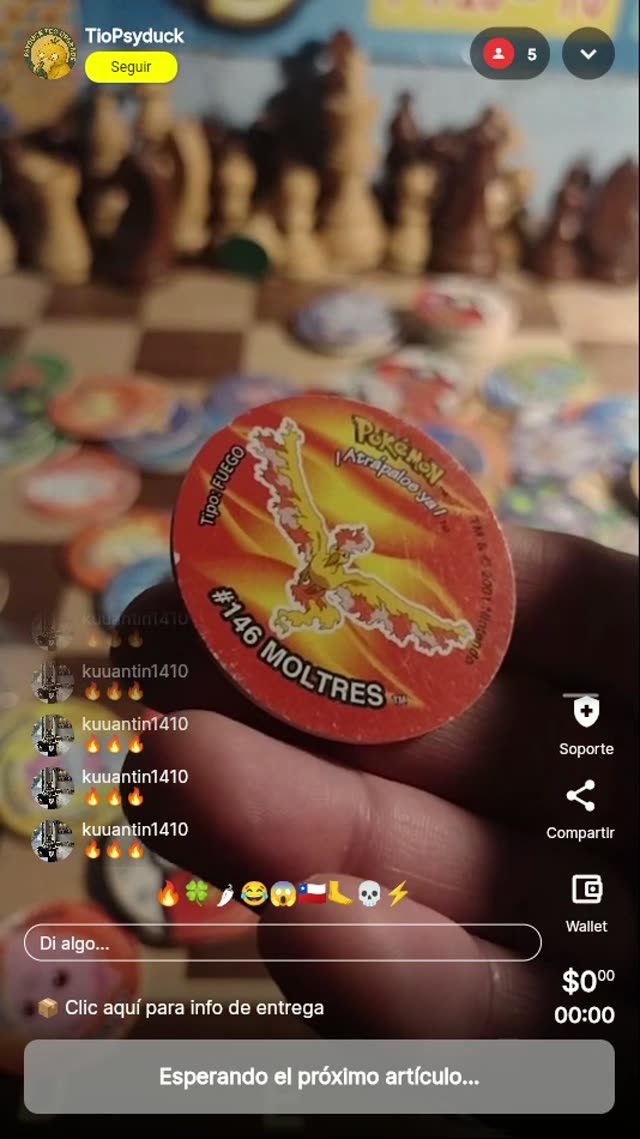
Task: Send the skull emoji reaction
Action: tap(369, 894)
